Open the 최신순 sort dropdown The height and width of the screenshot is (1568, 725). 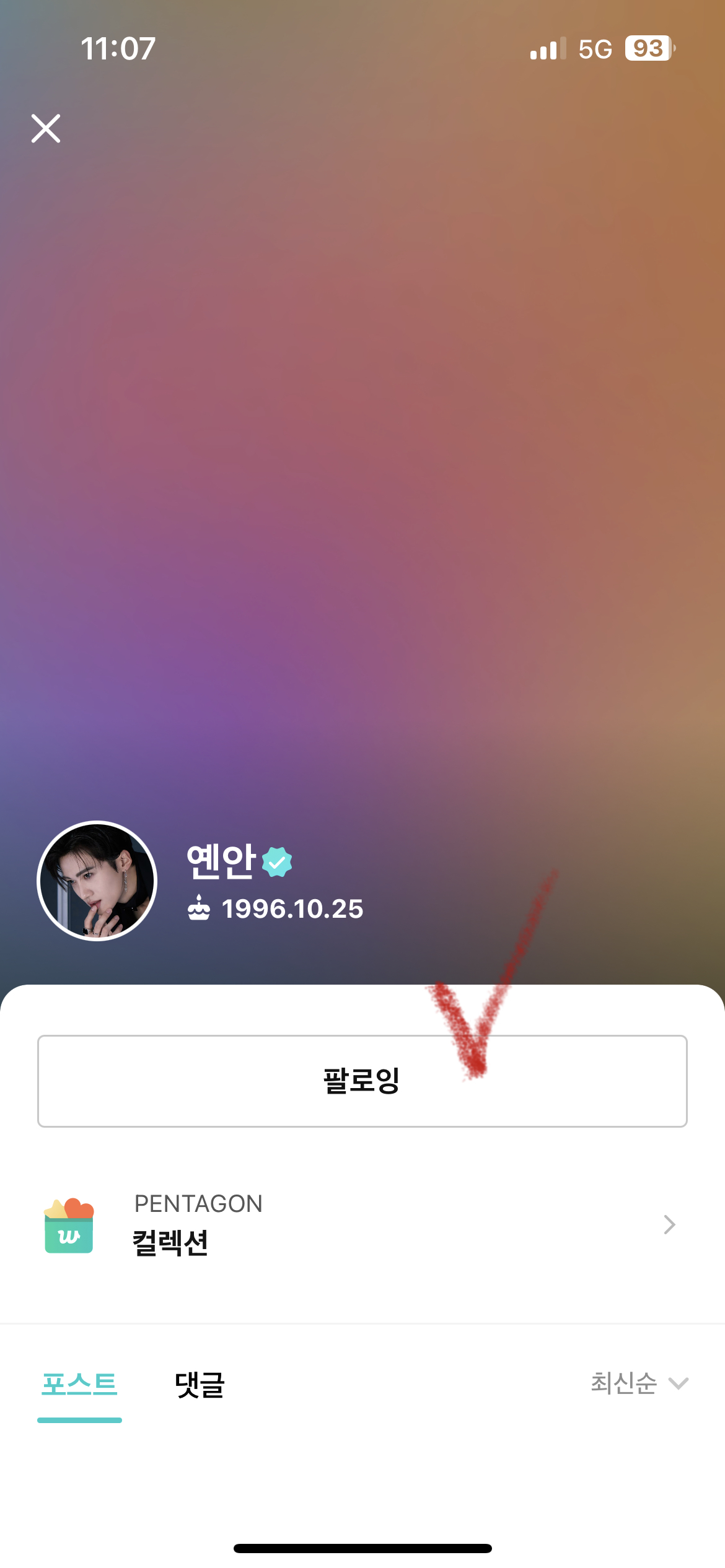point(638,1383)
